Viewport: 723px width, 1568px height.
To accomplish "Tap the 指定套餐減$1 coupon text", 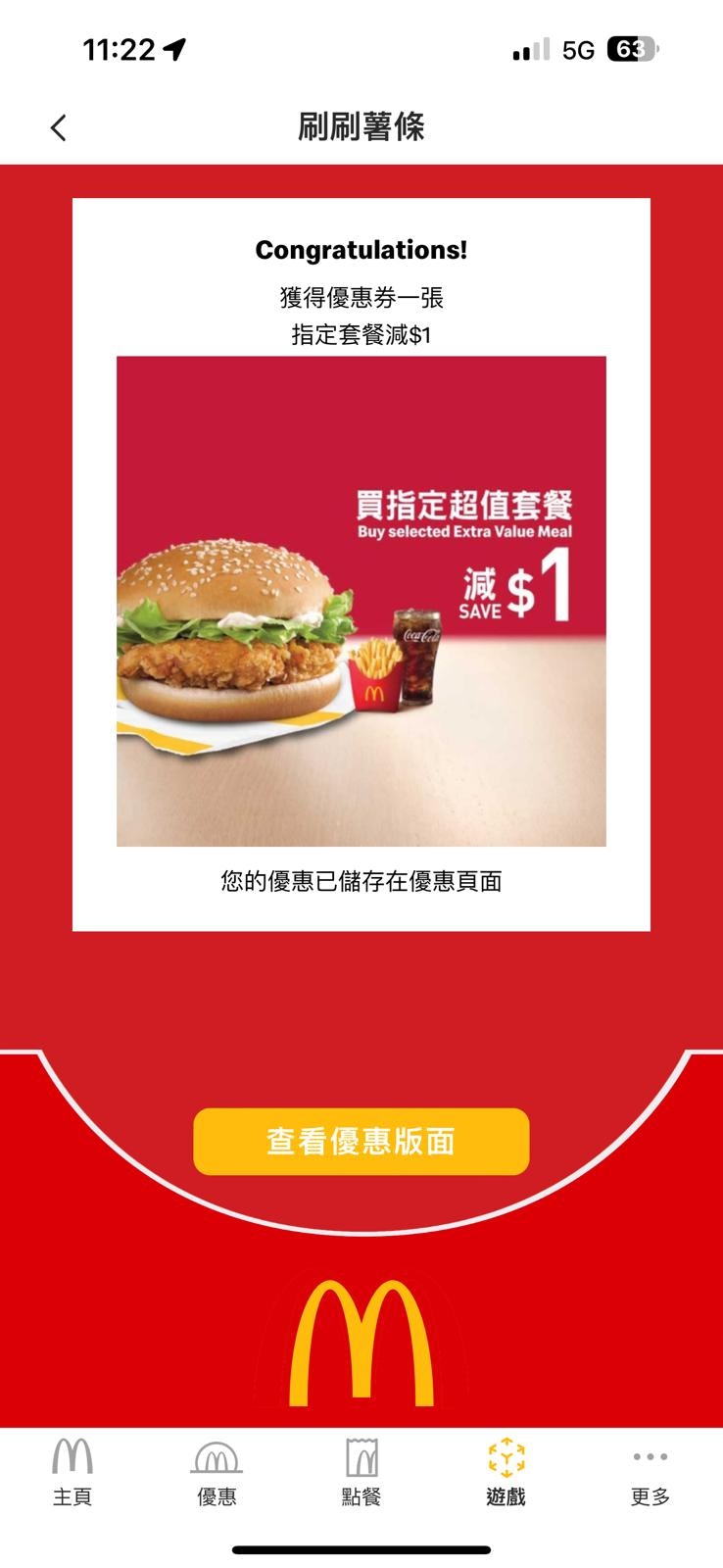I will 361,335.
